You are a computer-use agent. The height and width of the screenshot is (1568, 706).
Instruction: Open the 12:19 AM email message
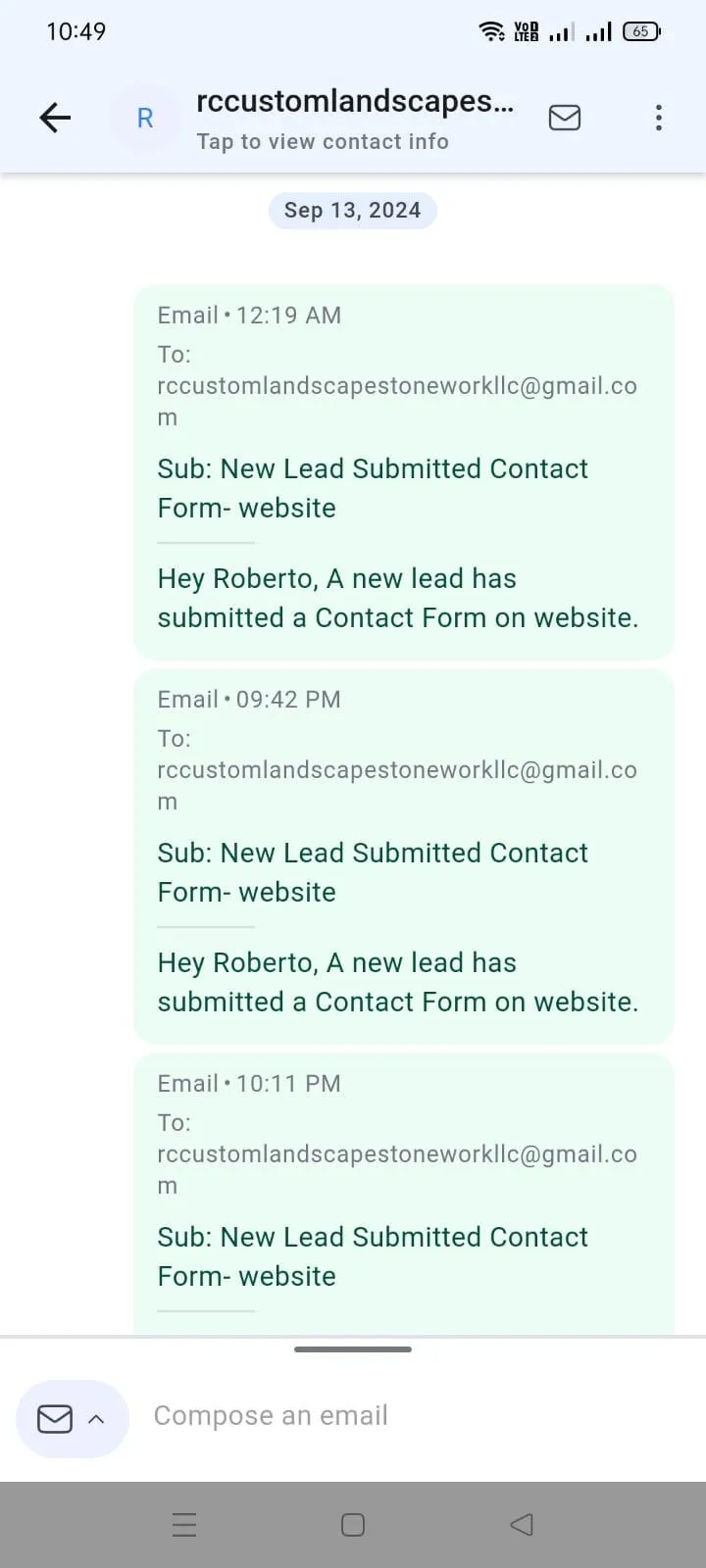pos(404,471)
